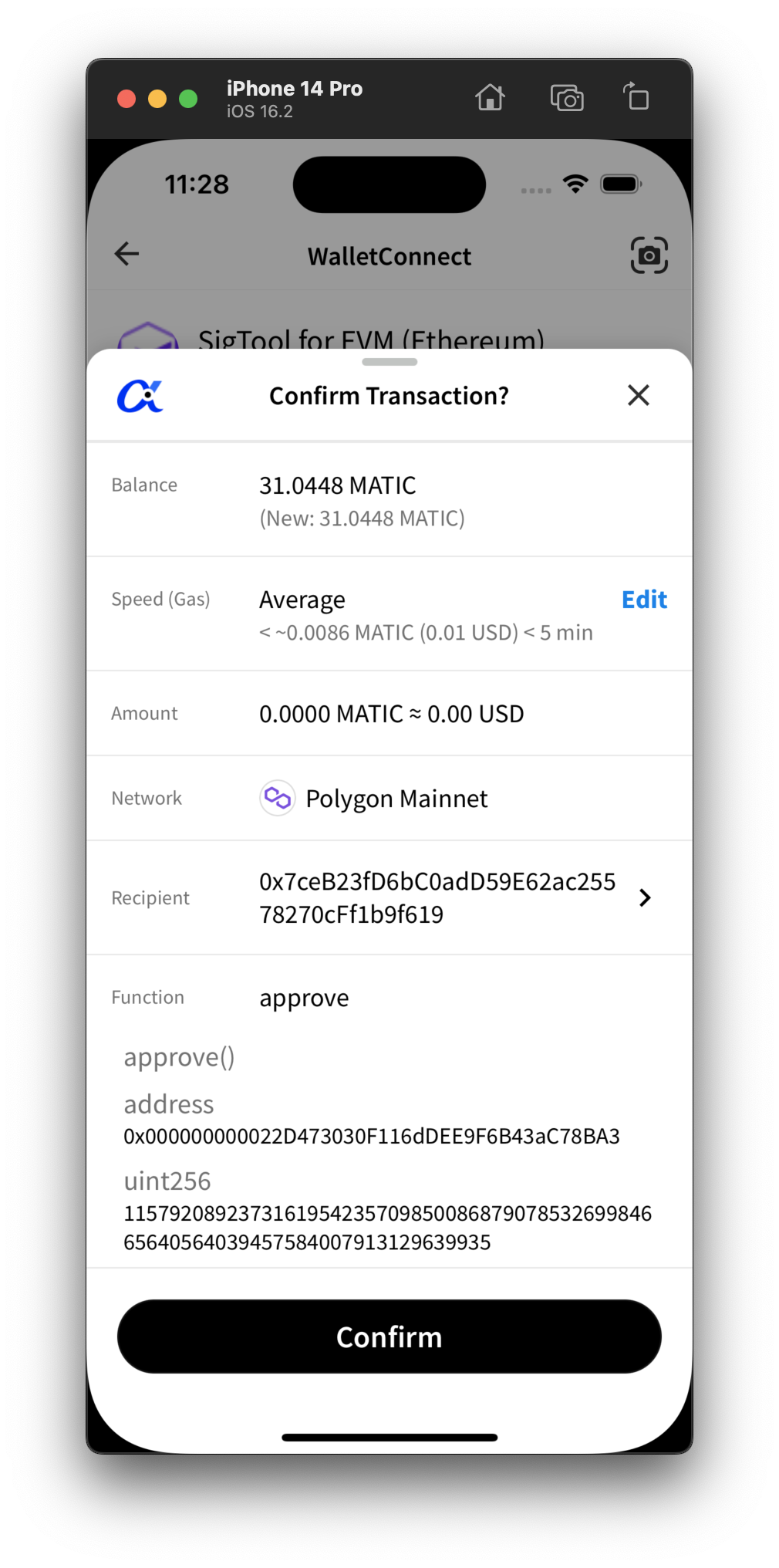The image size is (779, 1568).
Task: Open recipient address details
Action: [x=645, y=897]
